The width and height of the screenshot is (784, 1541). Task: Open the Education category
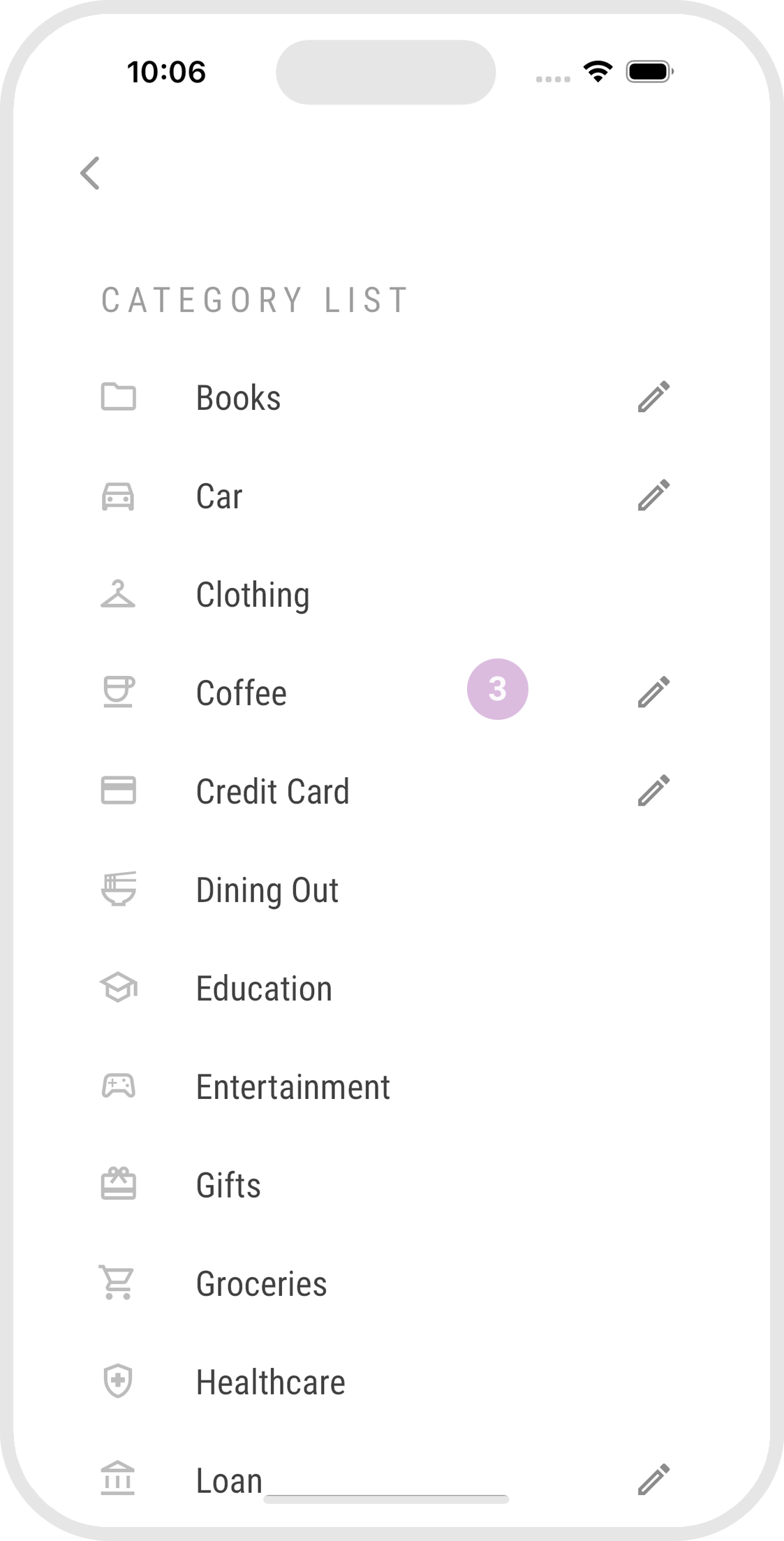264,989
